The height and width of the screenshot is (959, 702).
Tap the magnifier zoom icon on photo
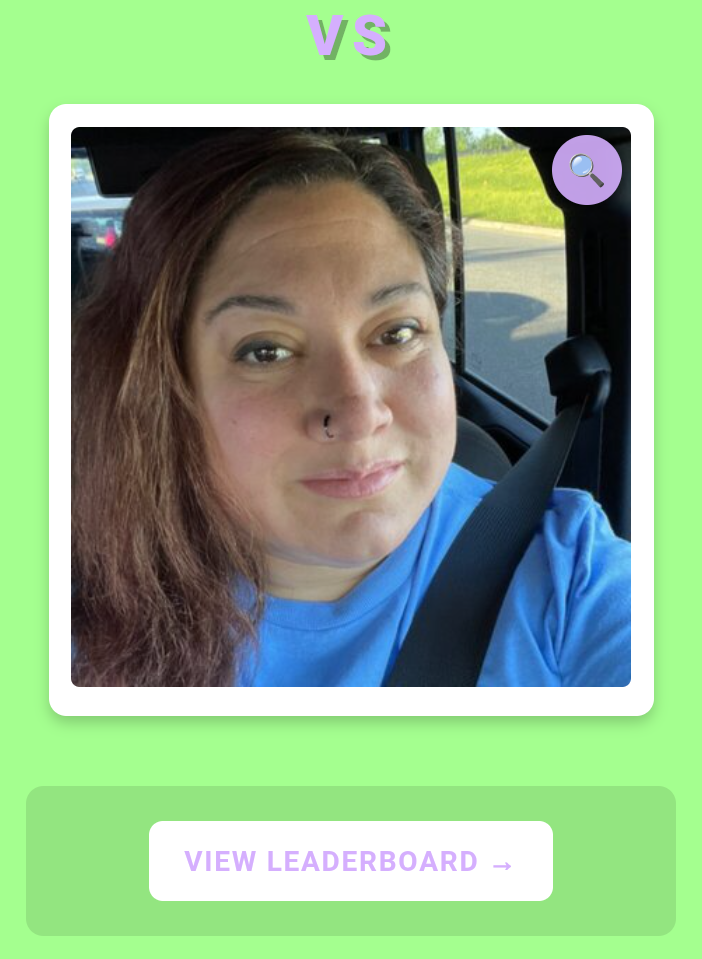pyautogui.click(x=587, y=170)
